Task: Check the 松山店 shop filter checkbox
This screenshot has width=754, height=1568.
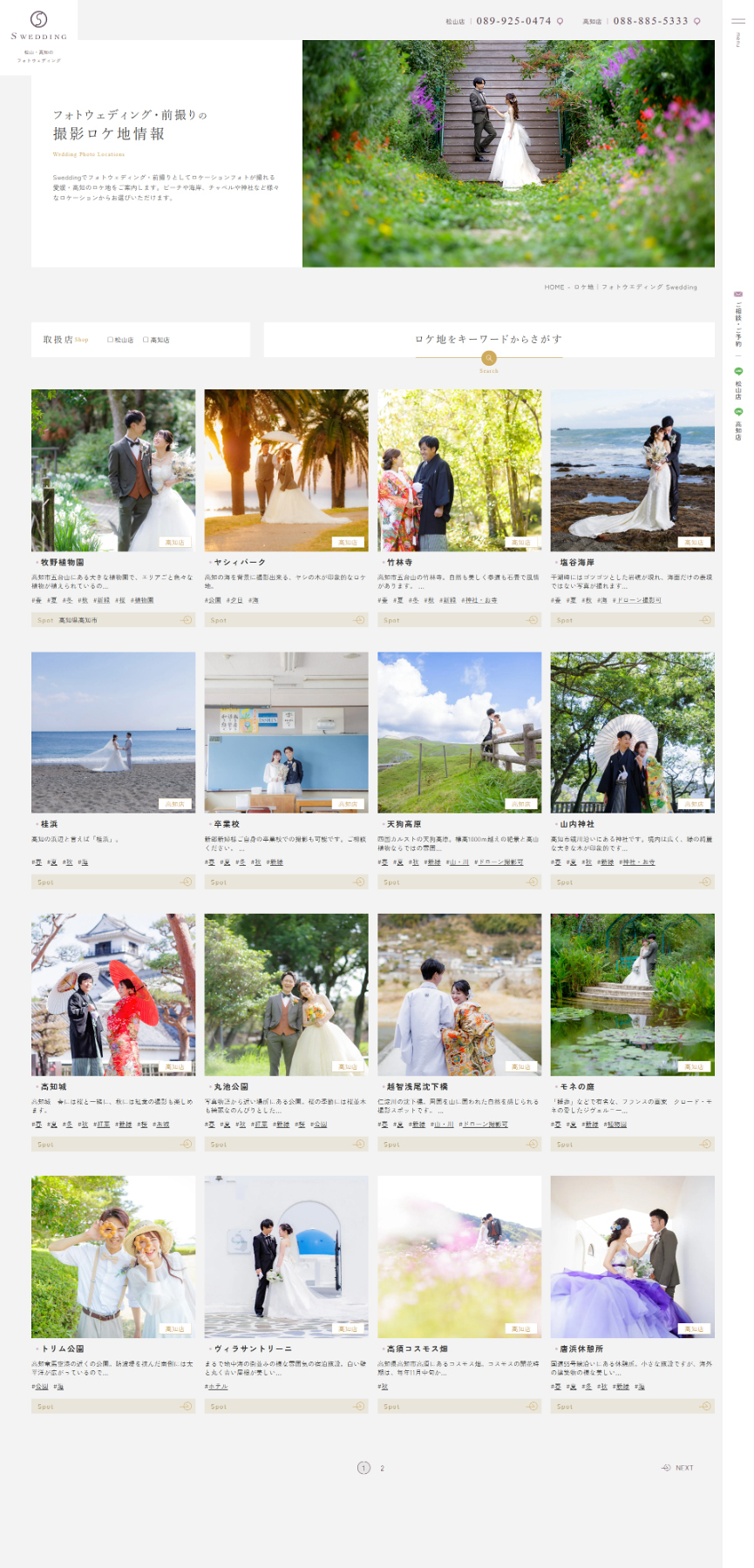Action: (x=110, y=340)
